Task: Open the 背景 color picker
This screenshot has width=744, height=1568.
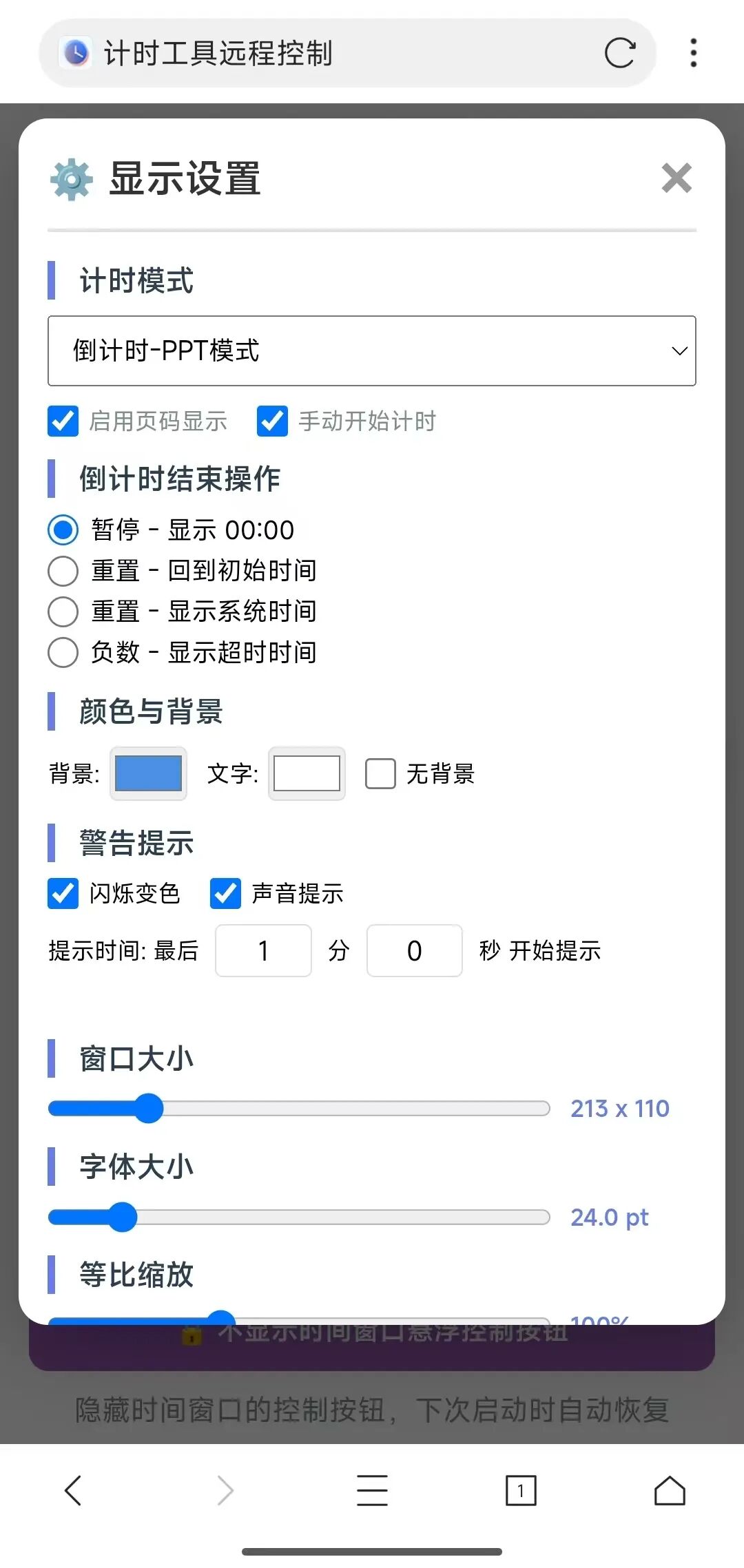Action: coord(148,773)
